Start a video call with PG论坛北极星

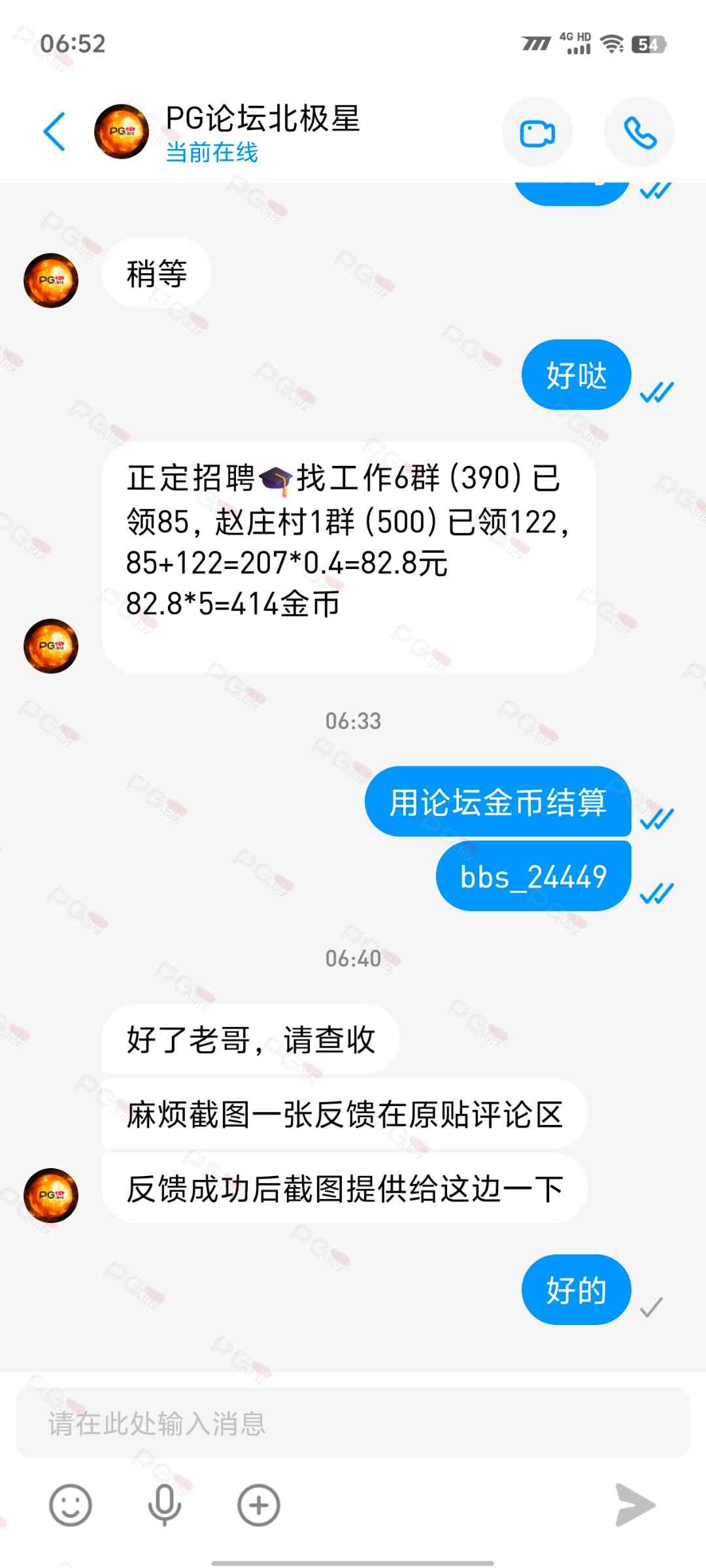click(537, 133)
